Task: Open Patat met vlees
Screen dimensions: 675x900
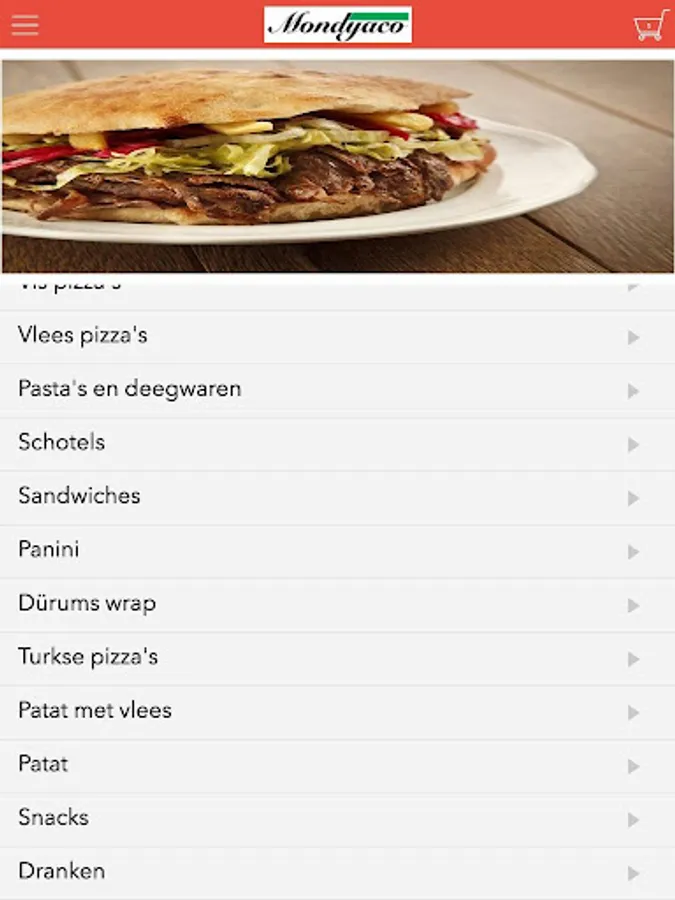Action: click(x=337, y=711)
